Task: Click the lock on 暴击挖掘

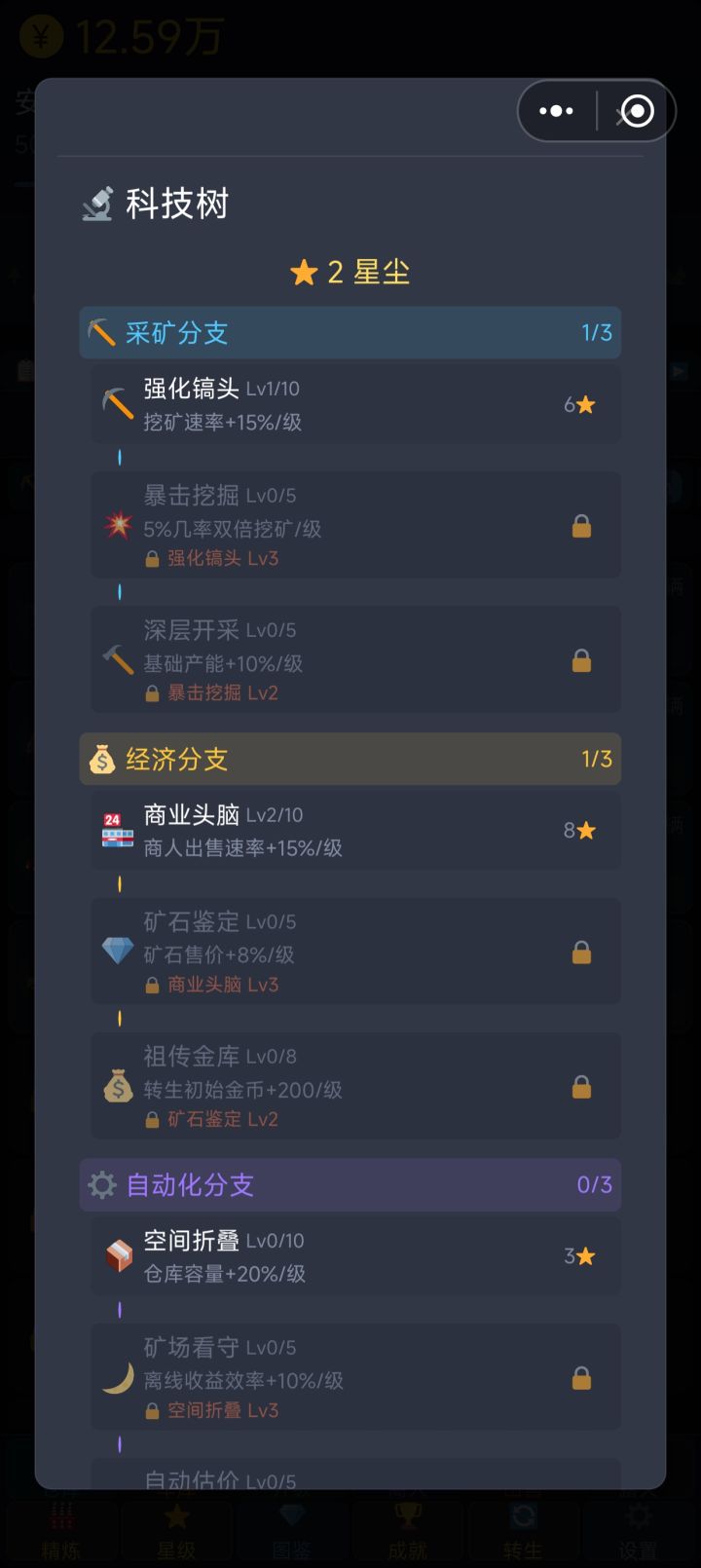Action: pos(582,526)
